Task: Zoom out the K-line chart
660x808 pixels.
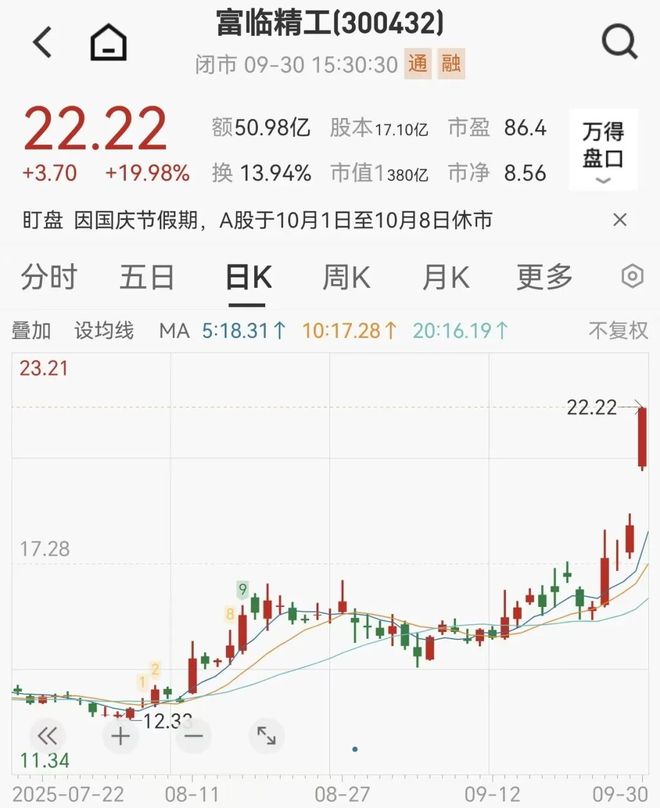Action: [x=193, y=736]
